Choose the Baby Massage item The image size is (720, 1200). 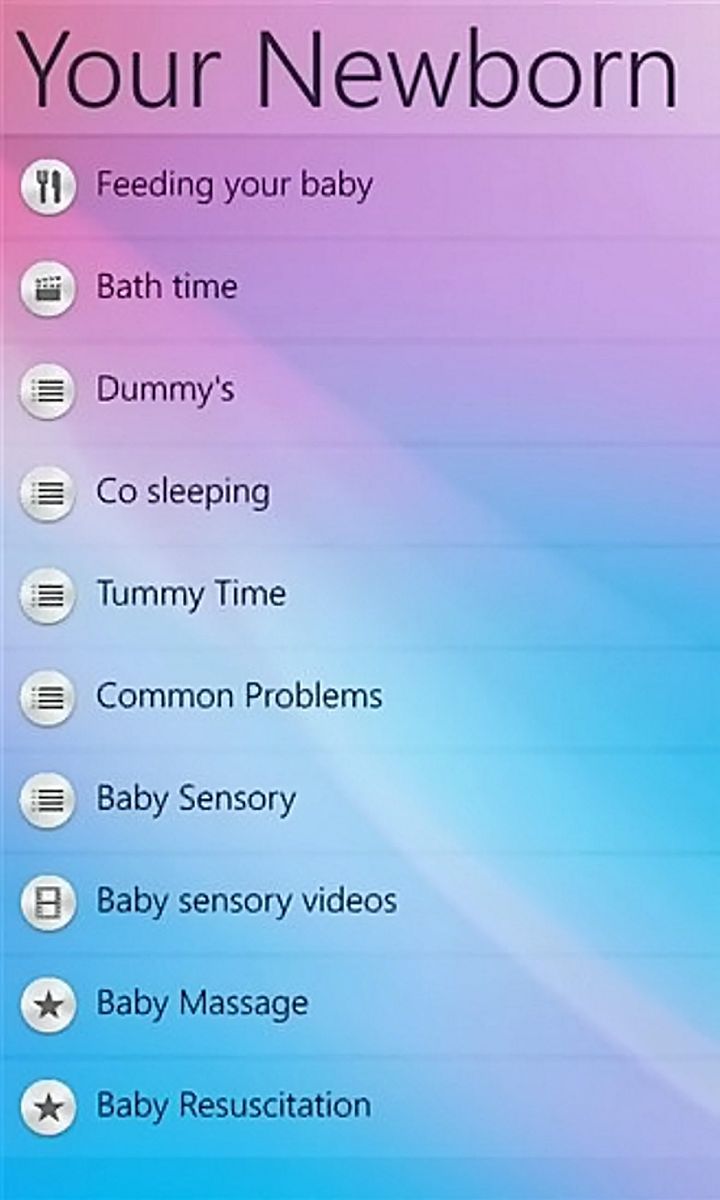pos(202,1003)
